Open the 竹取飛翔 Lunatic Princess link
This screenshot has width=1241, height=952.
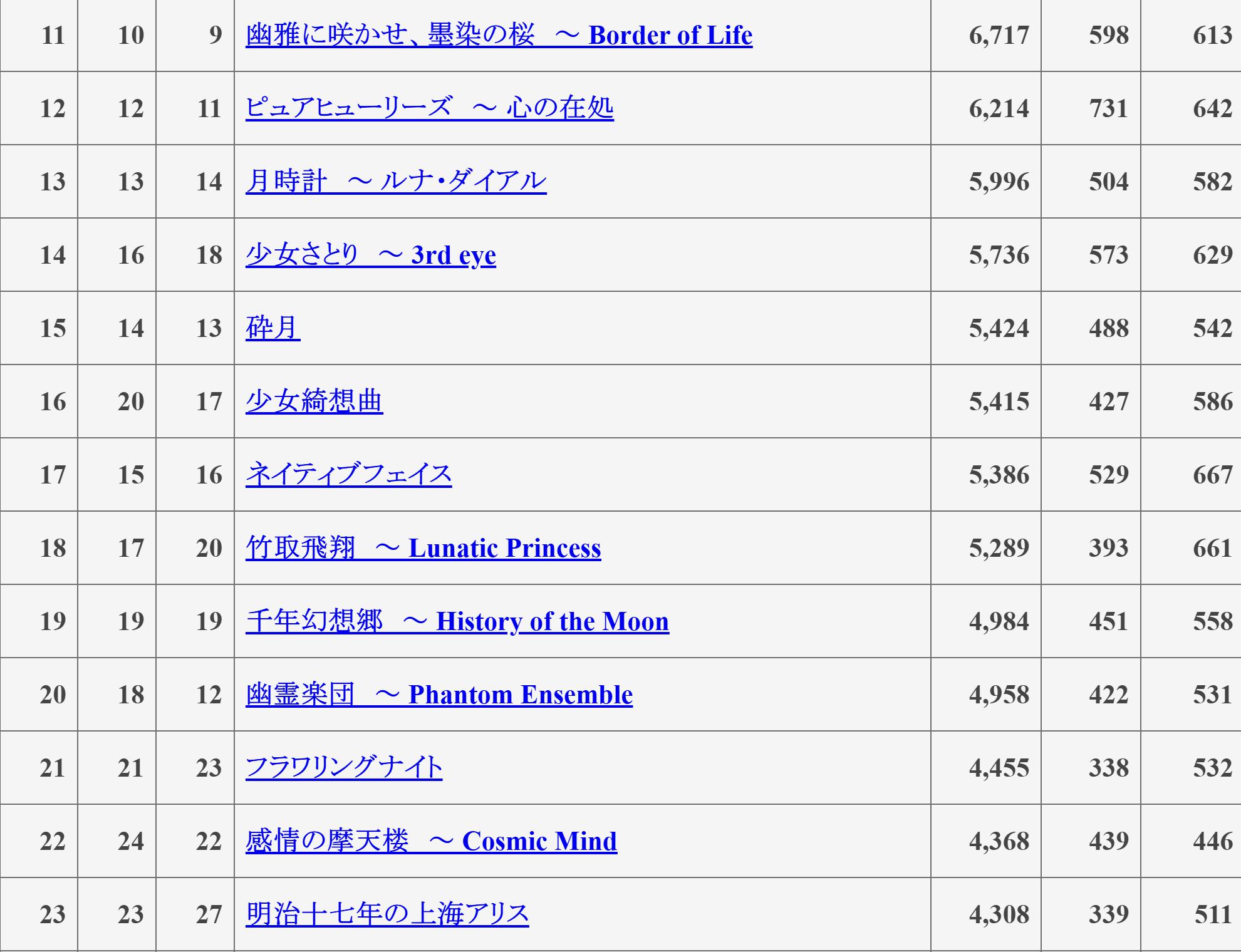(x=423, y=548)
